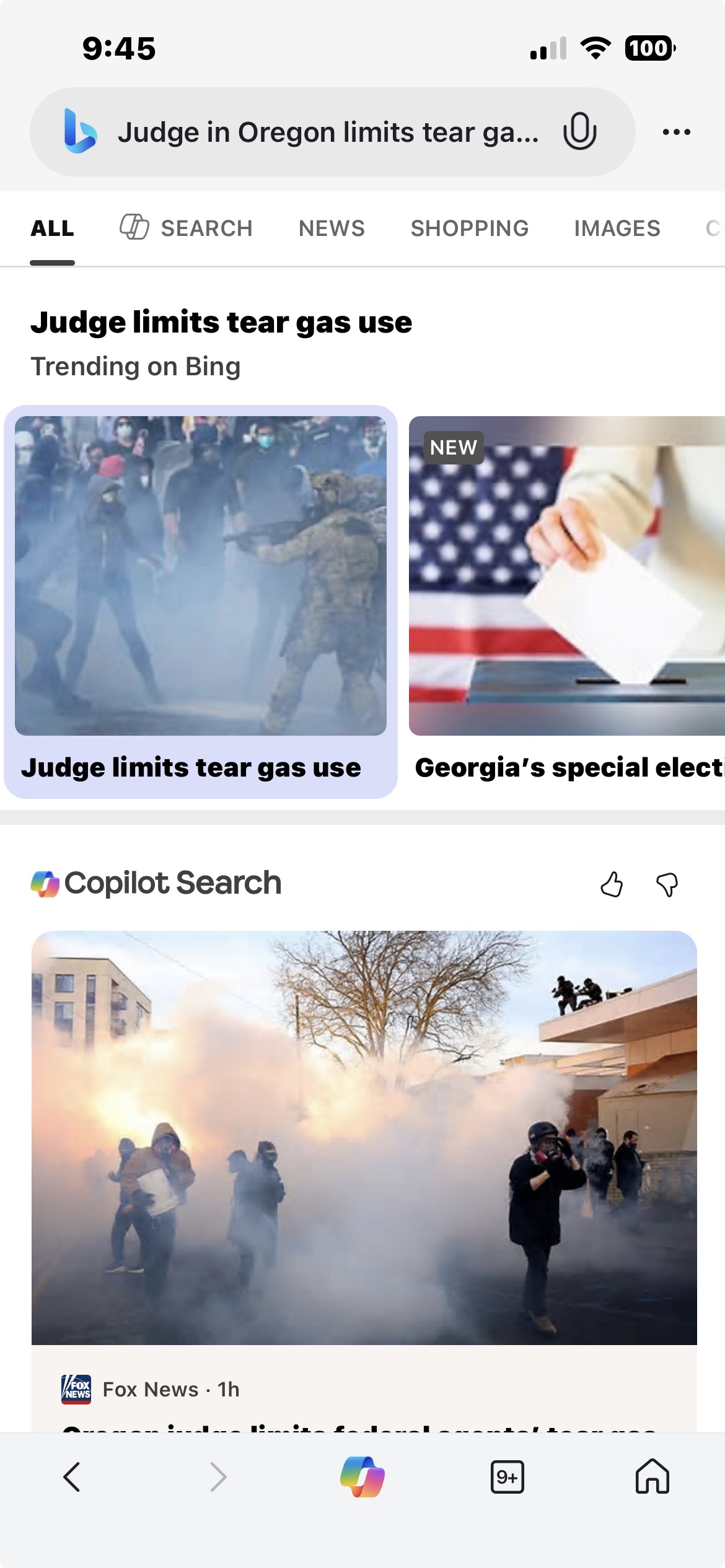Open the Fox News tear gas article

364,1177
